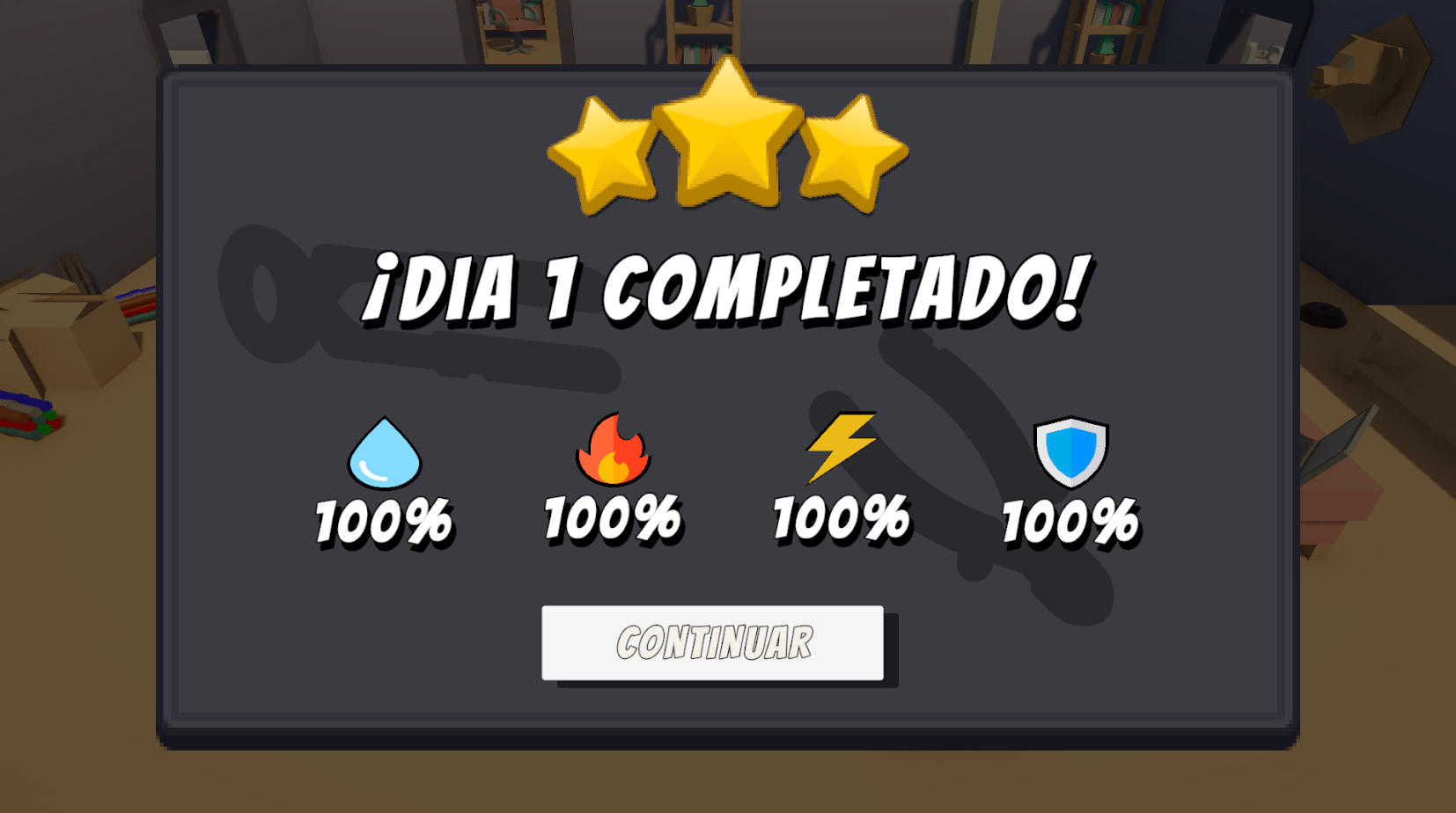
Task: Tap the Continuar button
Action: (712, 642)
